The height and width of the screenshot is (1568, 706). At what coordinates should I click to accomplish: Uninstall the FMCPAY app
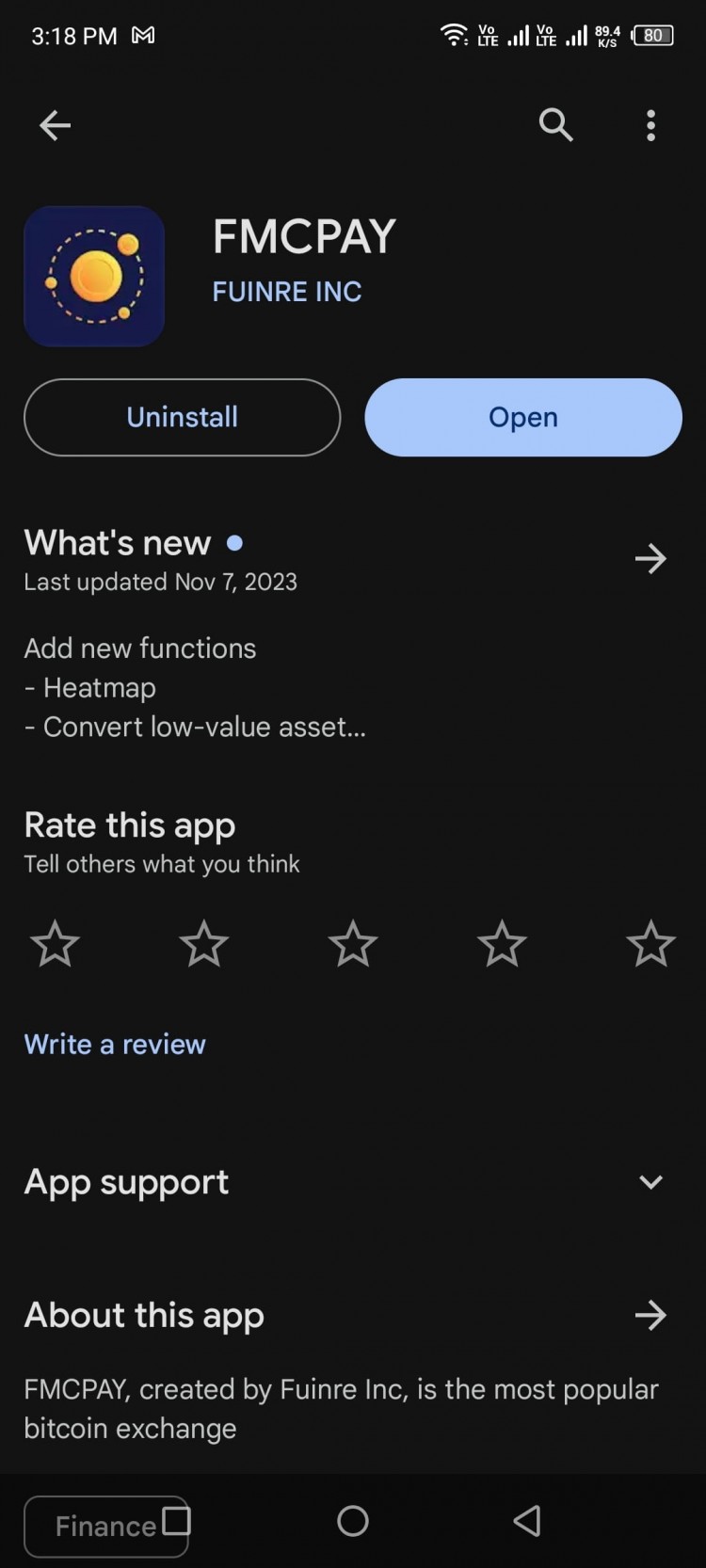[x=182, y=417]
